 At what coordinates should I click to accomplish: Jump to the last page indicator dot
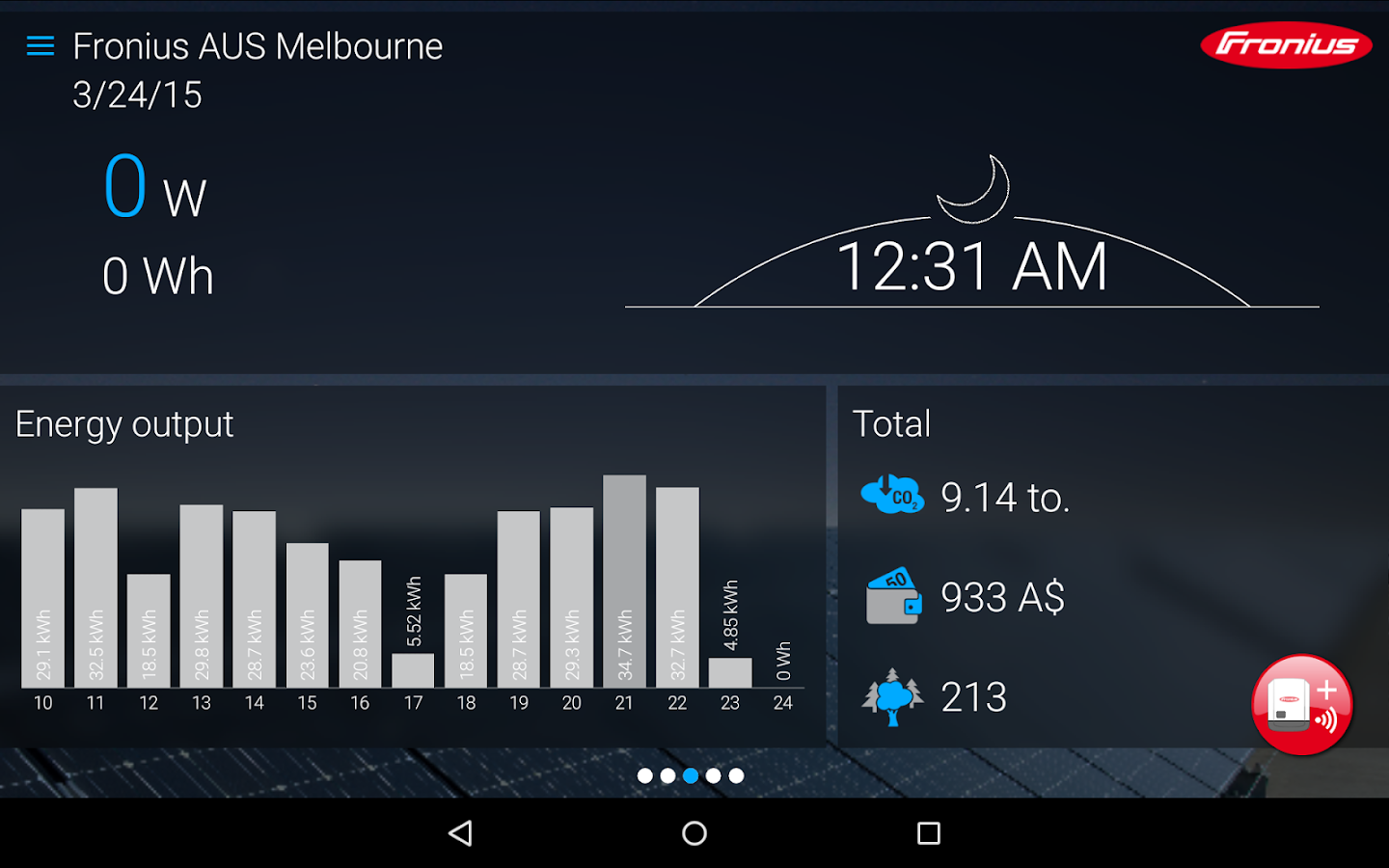[x=737, y=775]
